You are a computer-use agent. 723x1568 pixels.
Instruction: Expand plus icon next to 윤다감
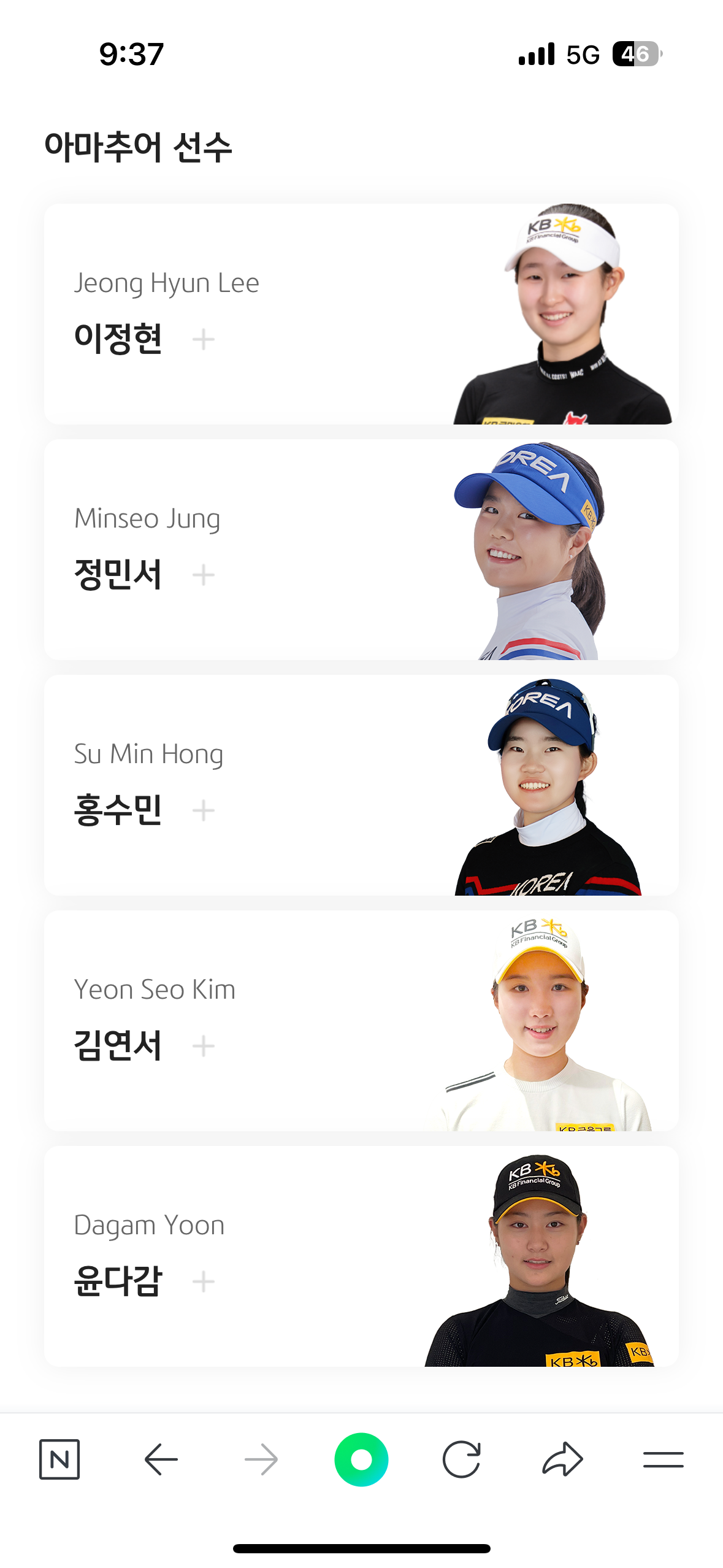[x=204, y=1281]
